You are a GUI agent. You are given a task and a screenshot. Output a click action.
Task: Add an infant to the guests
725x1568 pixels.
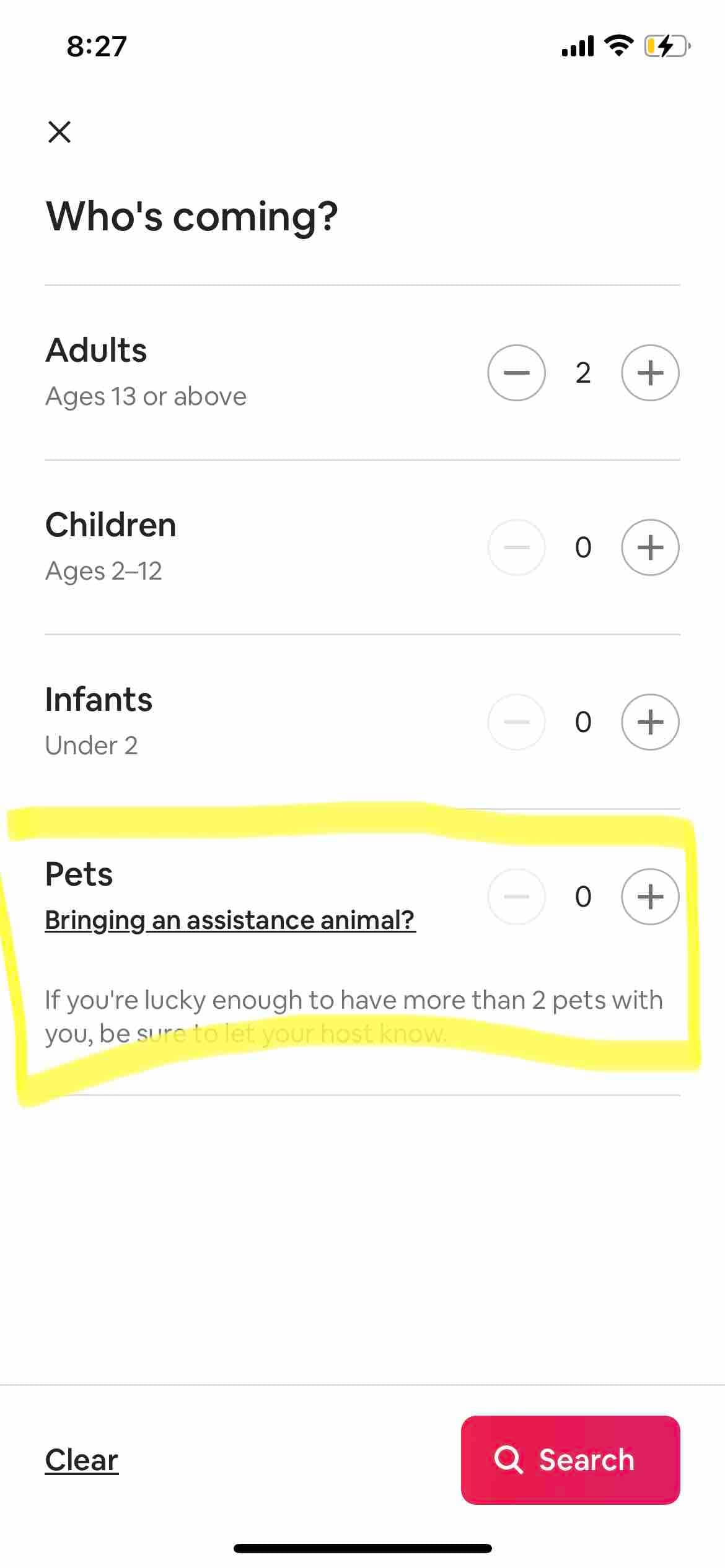tap(650, 722)
